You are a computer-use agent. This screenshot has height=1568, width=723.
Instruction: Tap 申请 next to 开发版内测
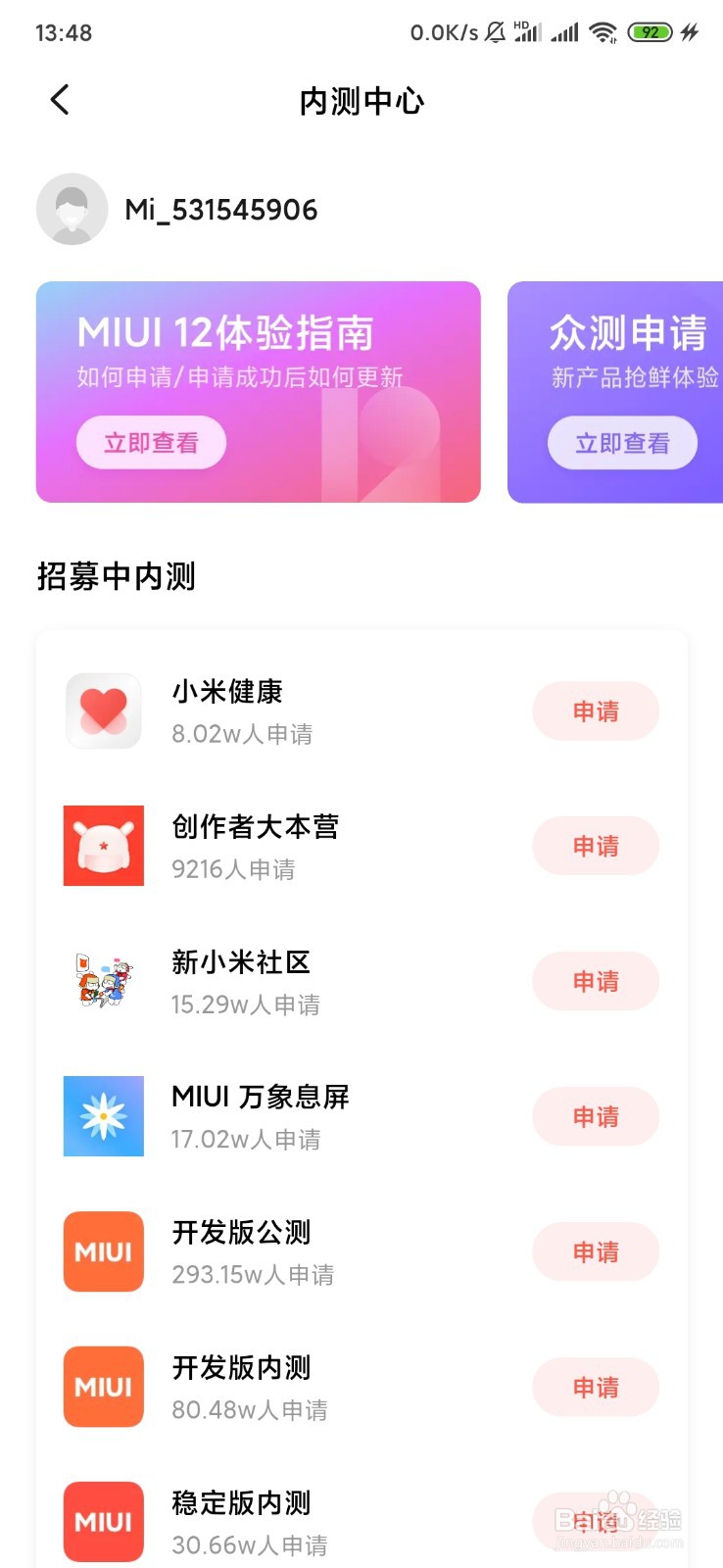tap(596, 1387)
